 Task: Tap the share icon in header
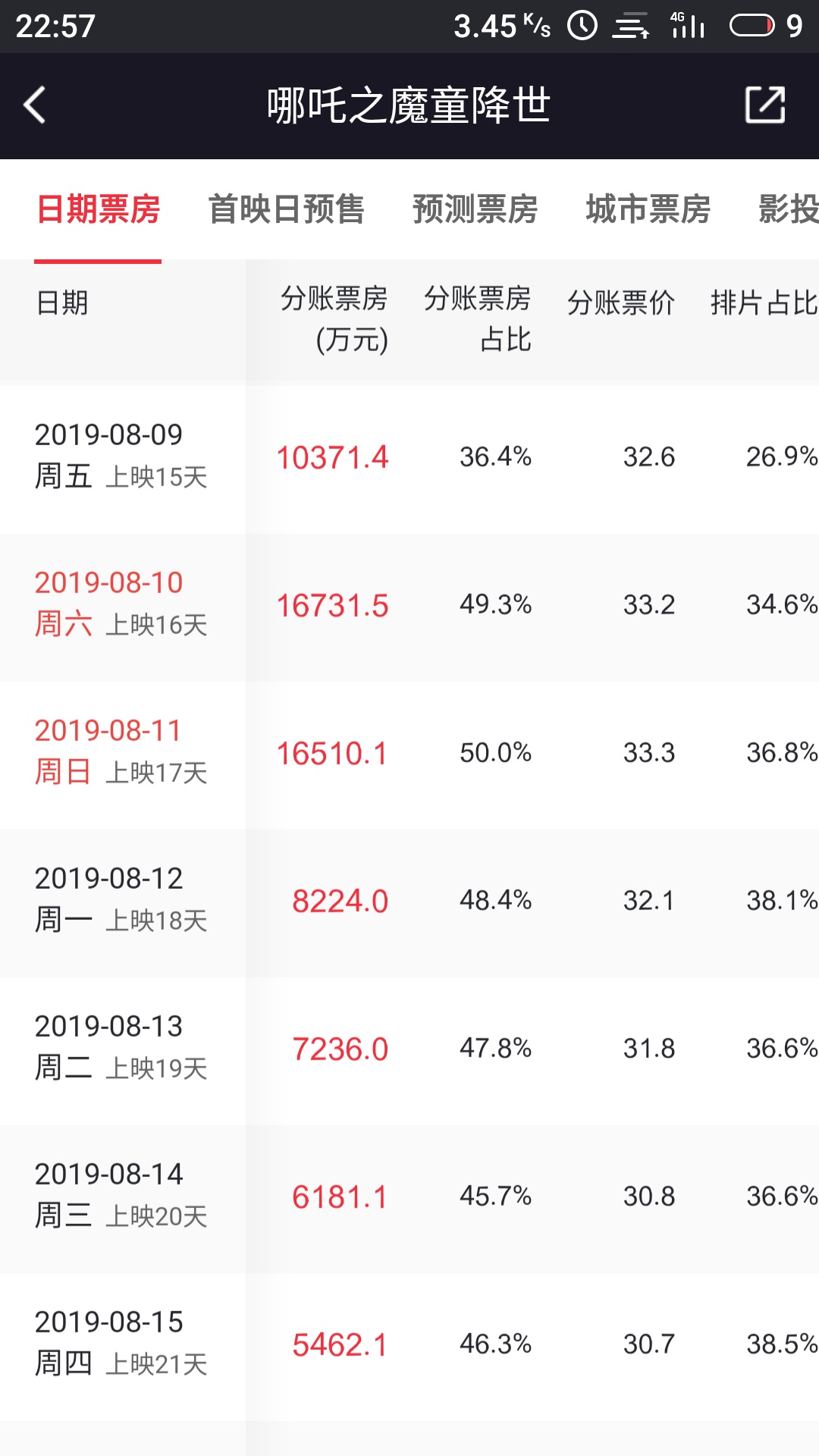click(765, 105)
